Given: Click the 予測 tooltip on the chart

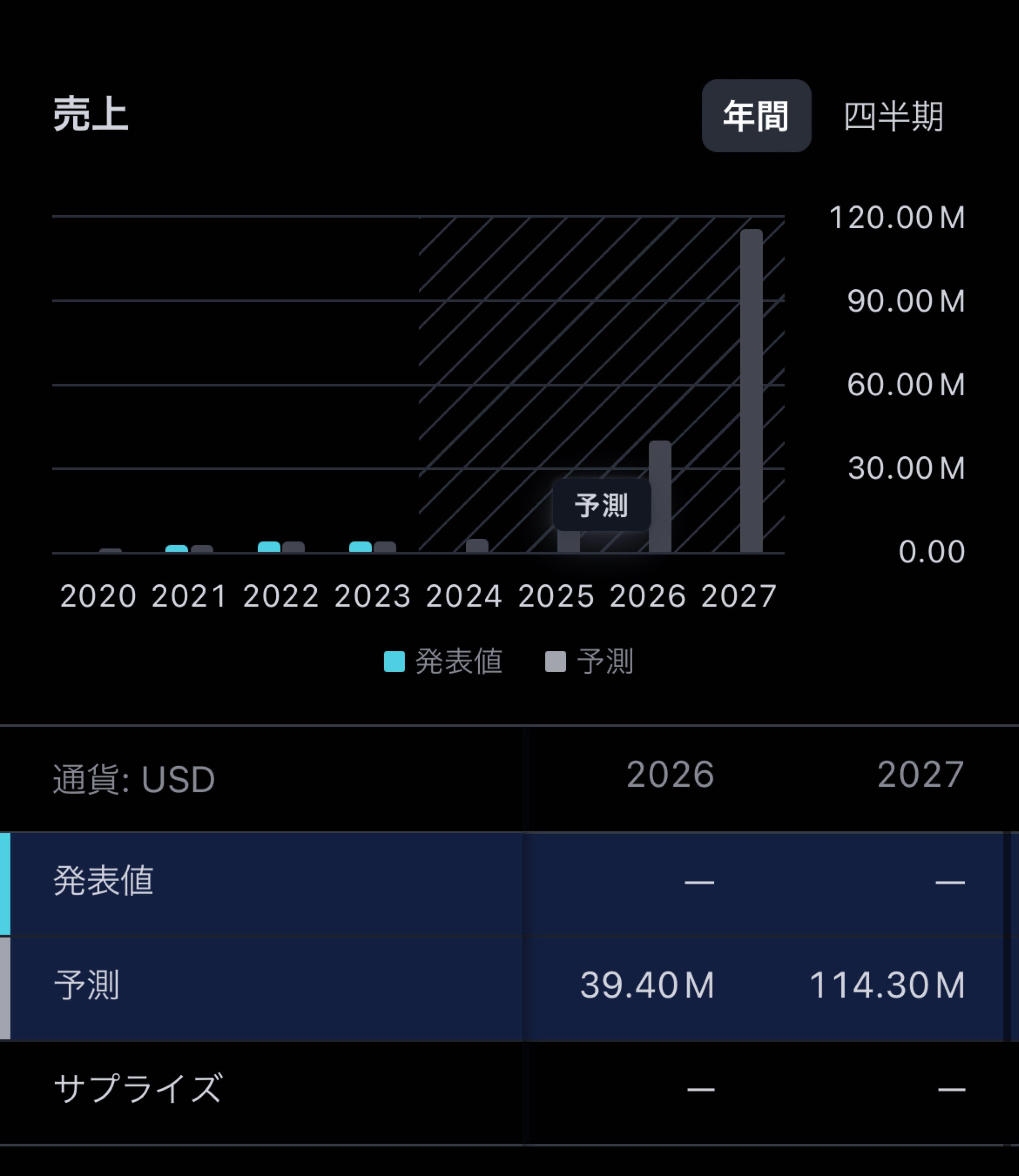Looking at the screenshot, I should coord(603,504).
